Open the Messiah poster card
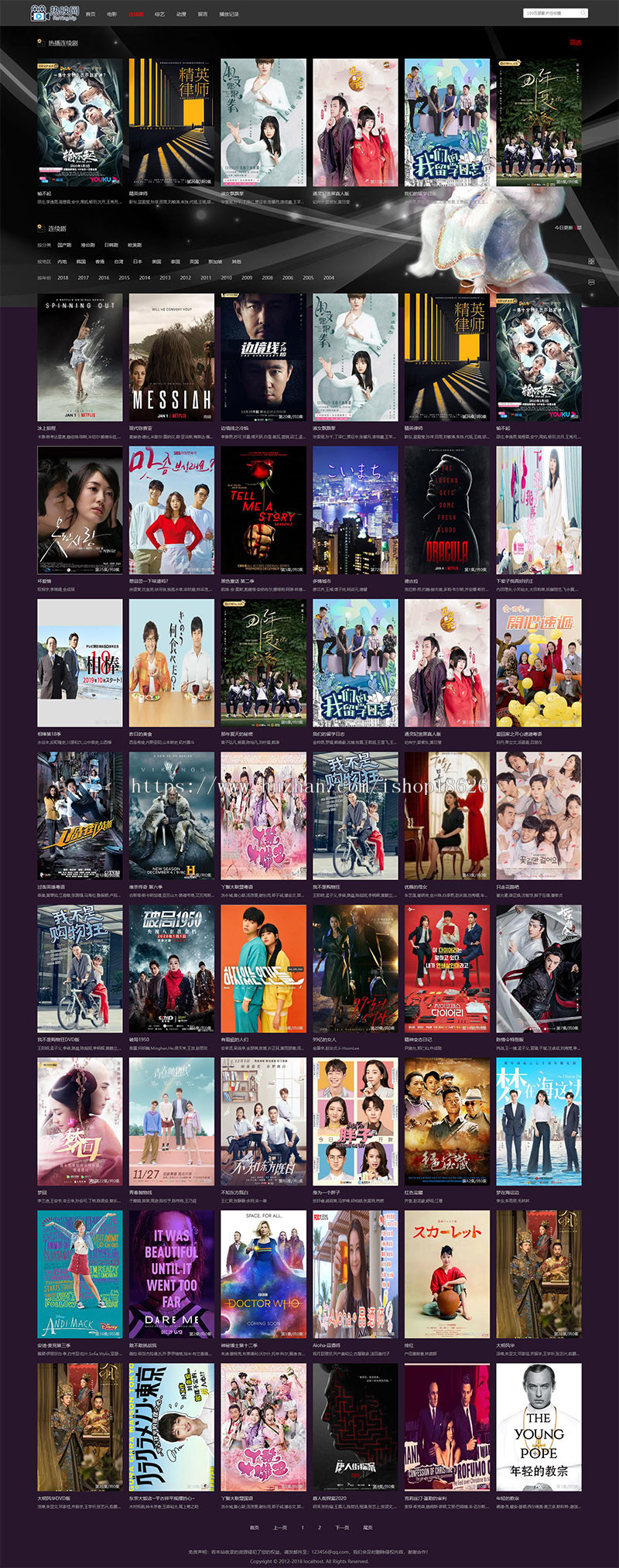 [171, 357]
